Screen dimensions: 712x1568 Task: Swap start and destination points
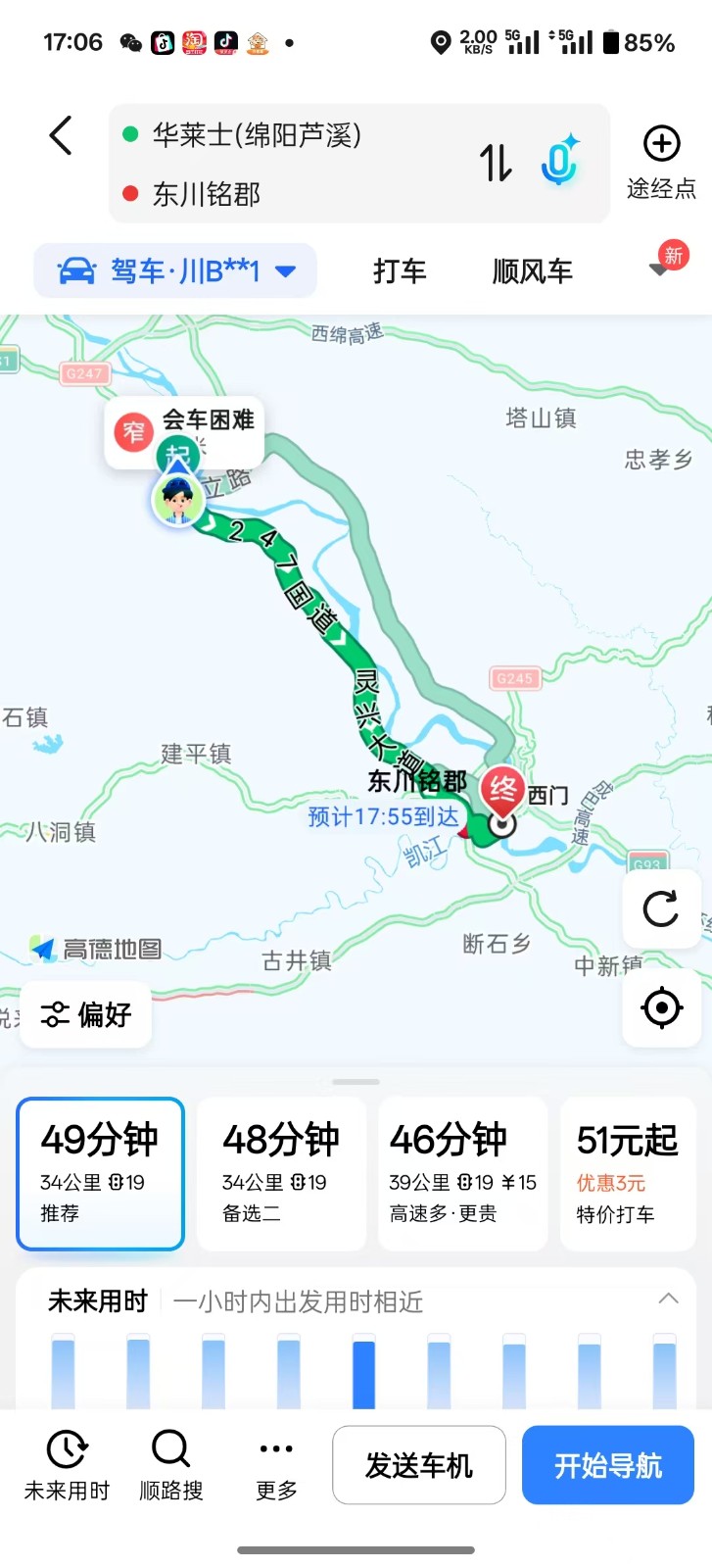point(496,163)
